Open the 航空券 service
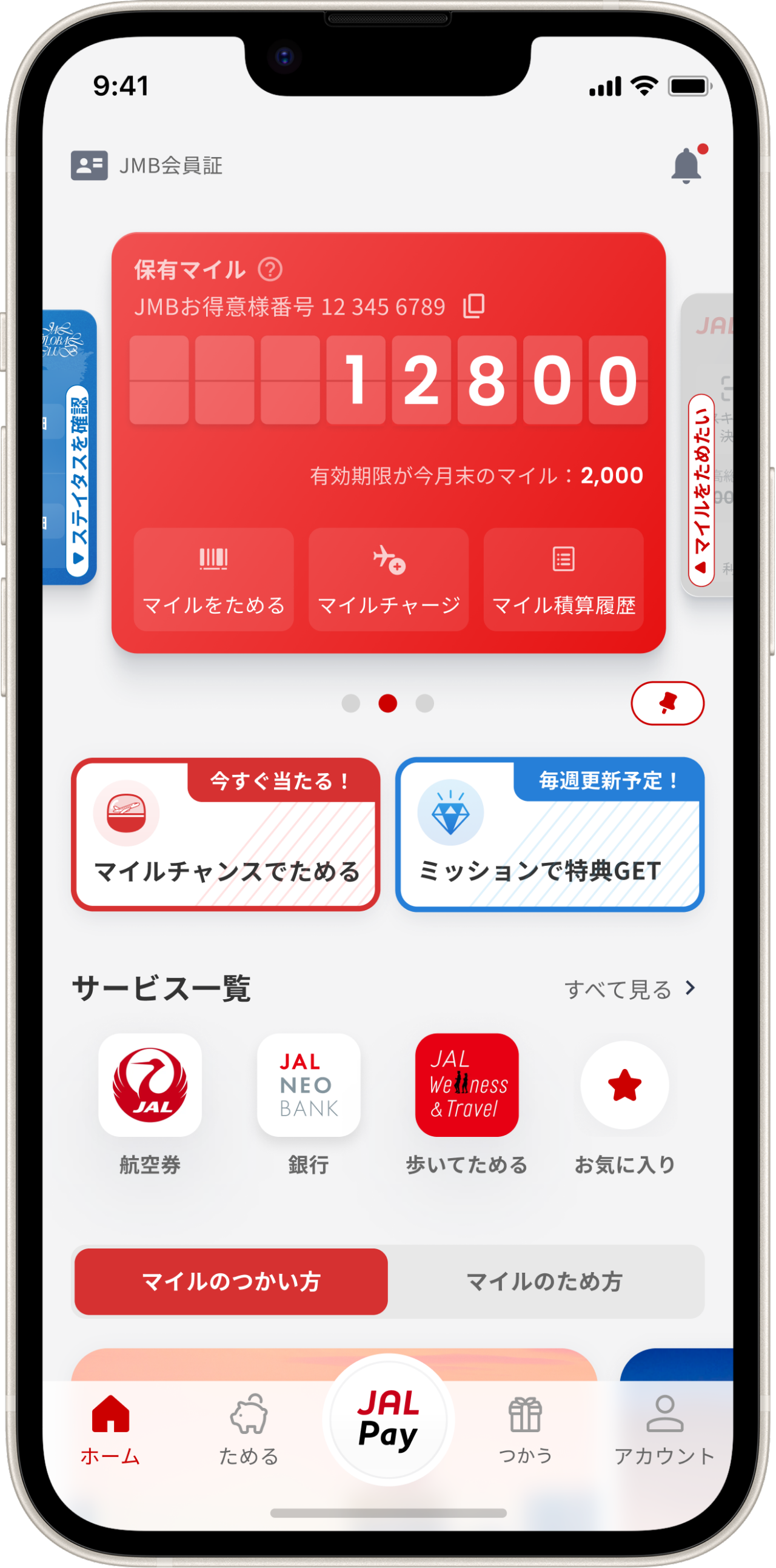The height and width of the screenshot is (1568, 776). tap(150, 1085)
